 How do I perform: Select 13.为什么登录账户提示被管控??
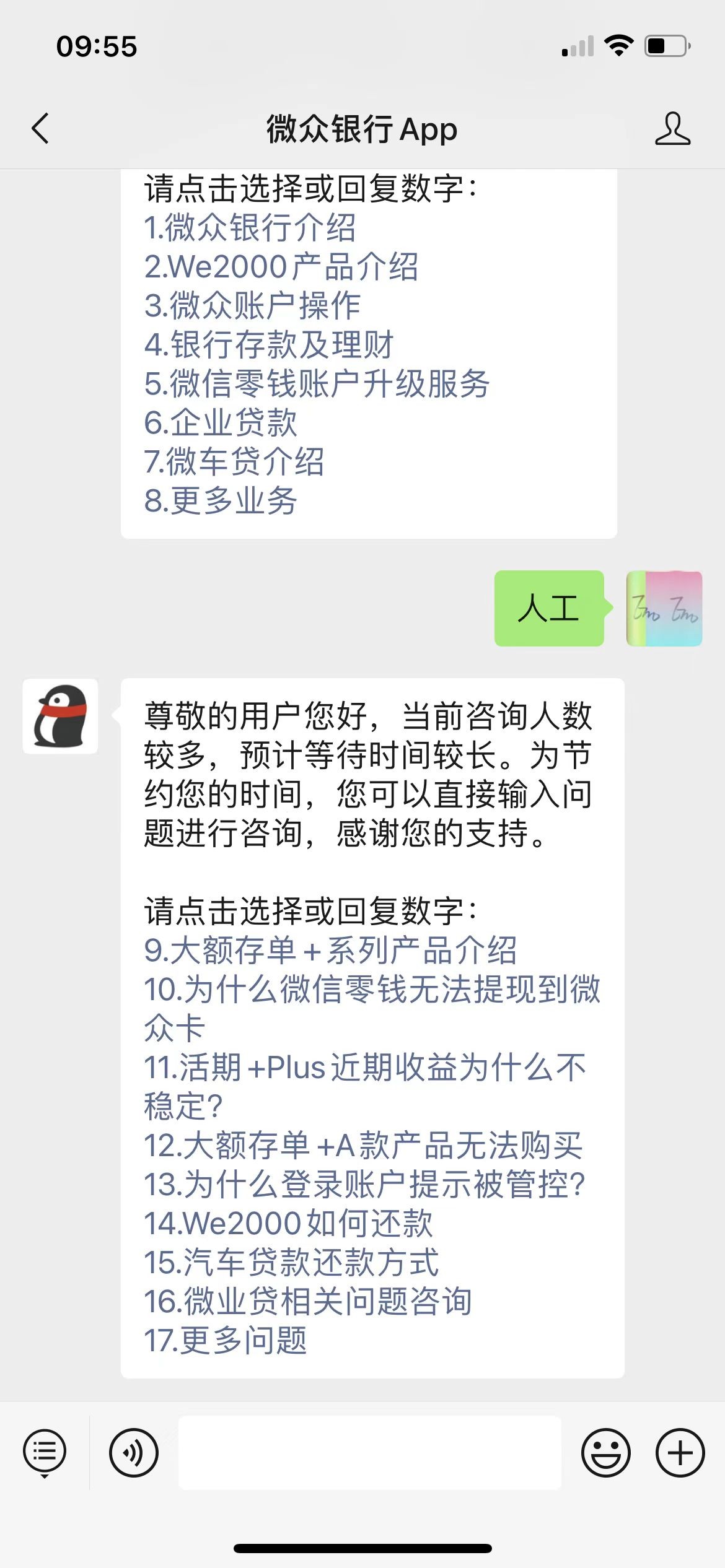[x=365, y=1184]
